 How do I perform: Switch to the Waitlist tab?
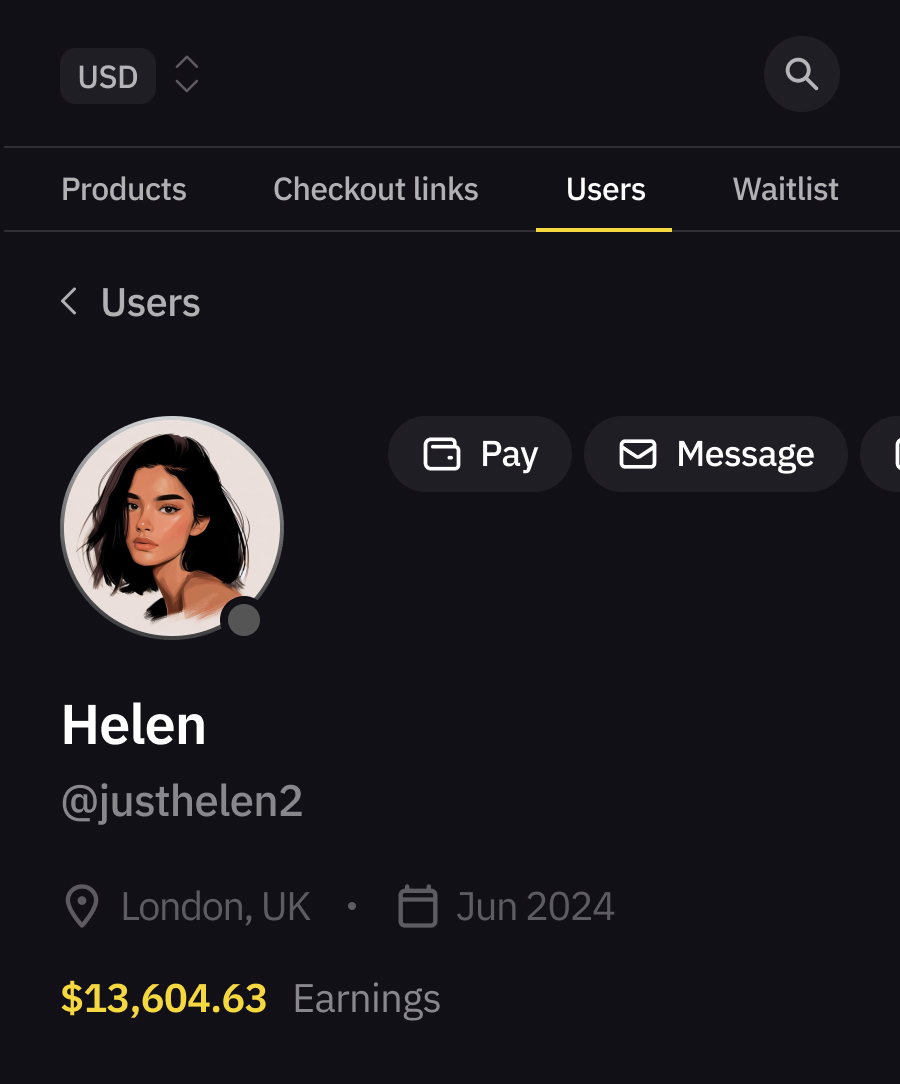tap(785, 189)
